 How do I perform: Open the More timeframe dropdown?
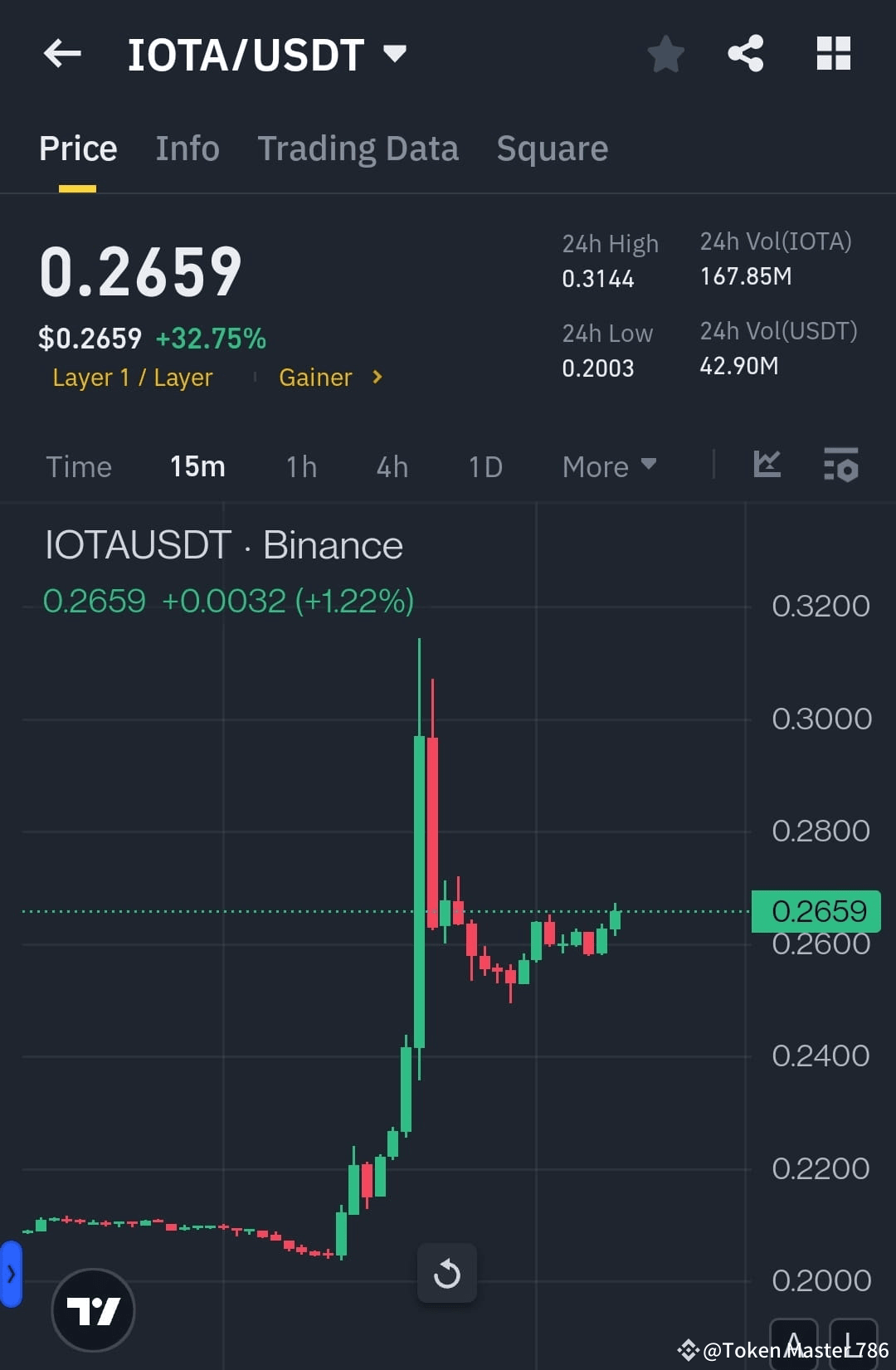click(x=608, y=466)
